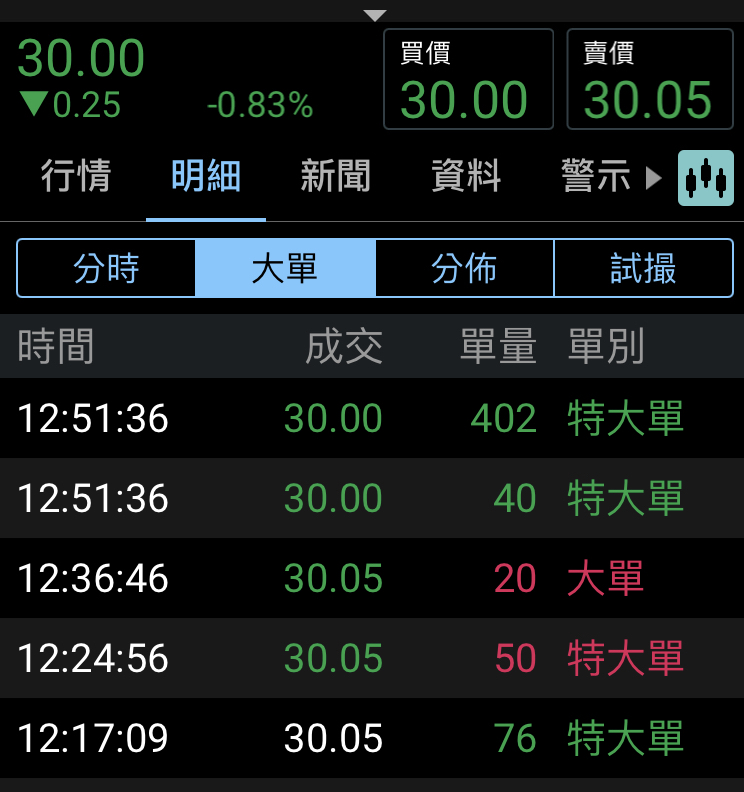Tap the 賣價 30.05 box

tap(650, 80)
